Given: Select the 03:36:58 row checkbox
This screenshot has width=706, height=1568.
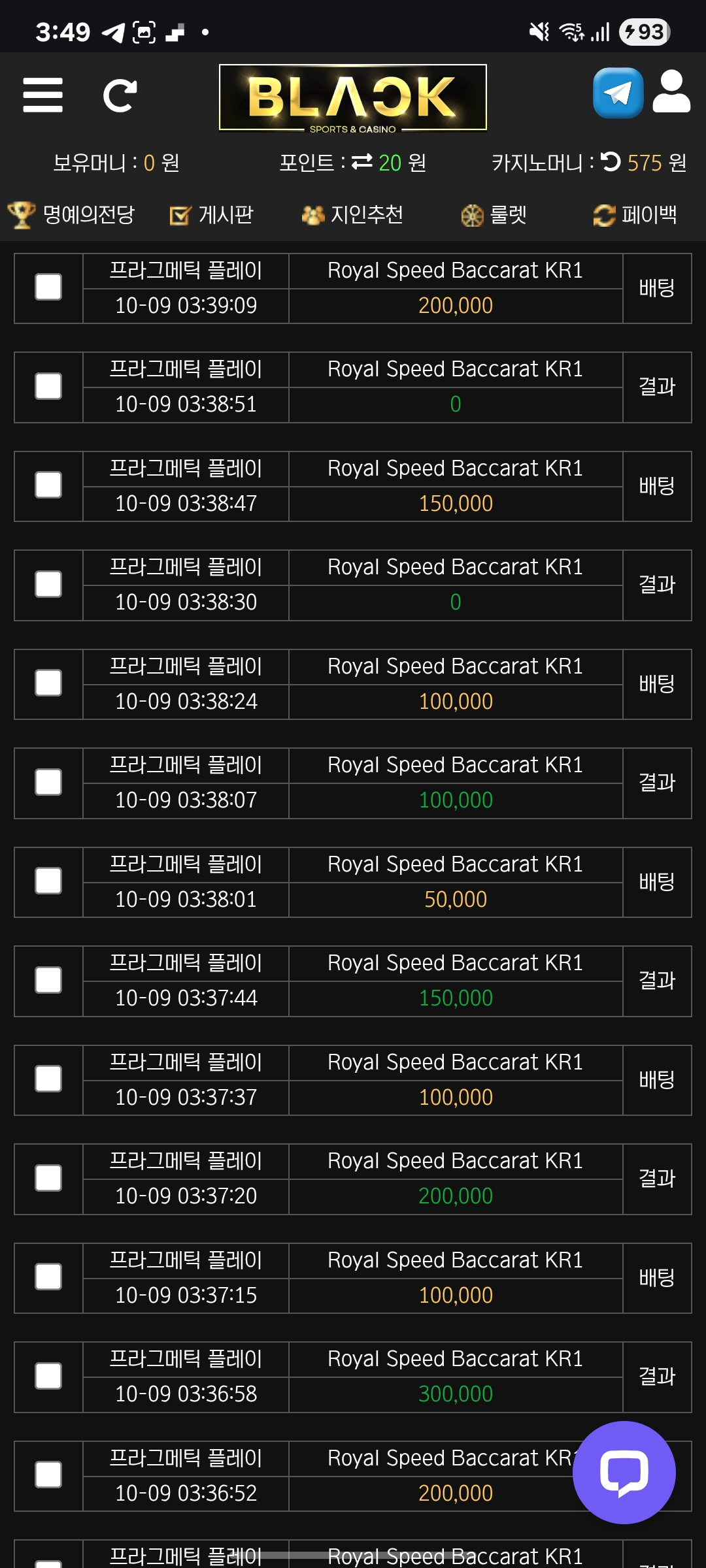Looking at the screenshot, I should click(48, 1377).
